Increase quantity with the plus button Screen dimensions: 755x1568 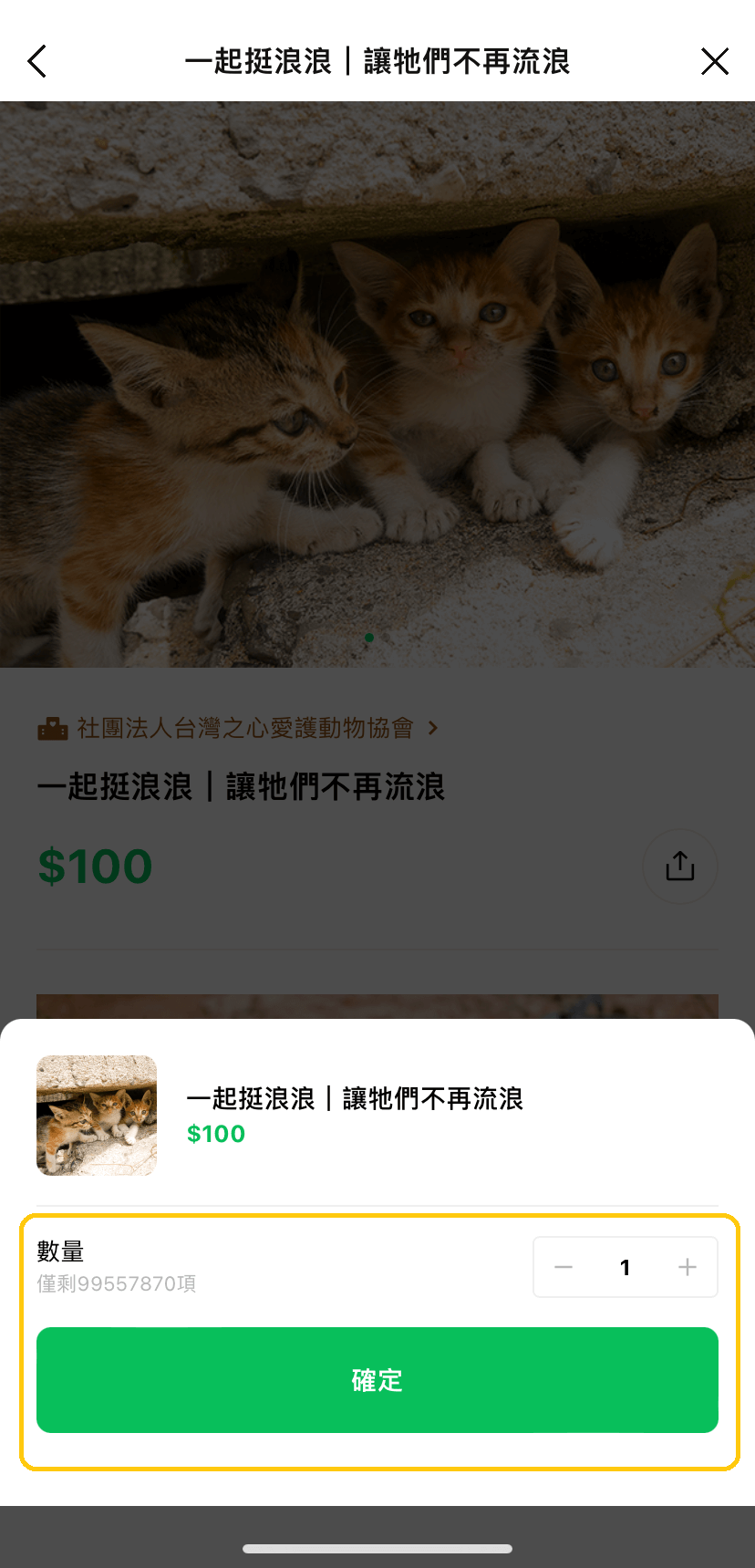click(x=688, y=1267)
